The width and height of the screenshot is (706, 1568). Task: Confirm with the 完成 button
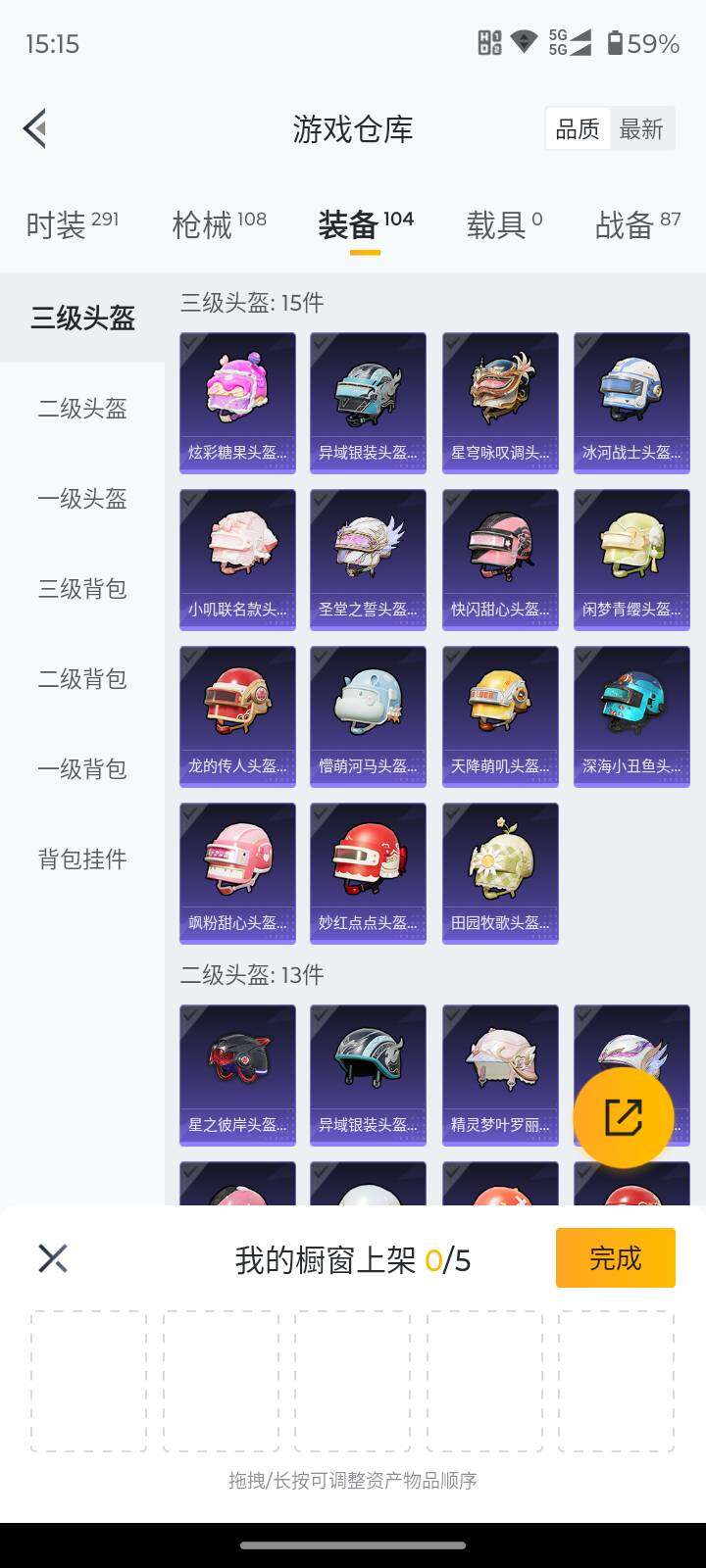point(615,1257)
